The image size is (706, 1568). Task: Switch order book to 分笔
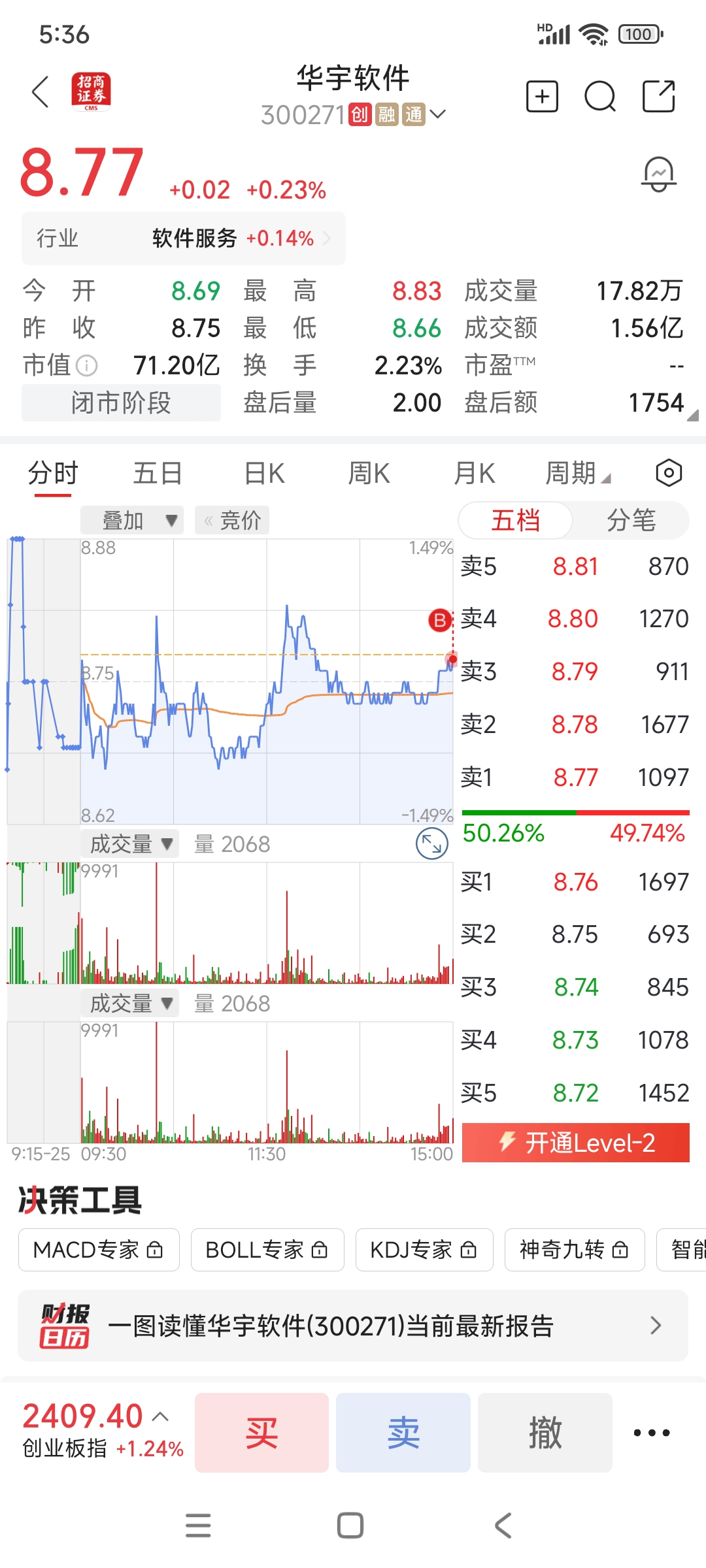(631, 521)
